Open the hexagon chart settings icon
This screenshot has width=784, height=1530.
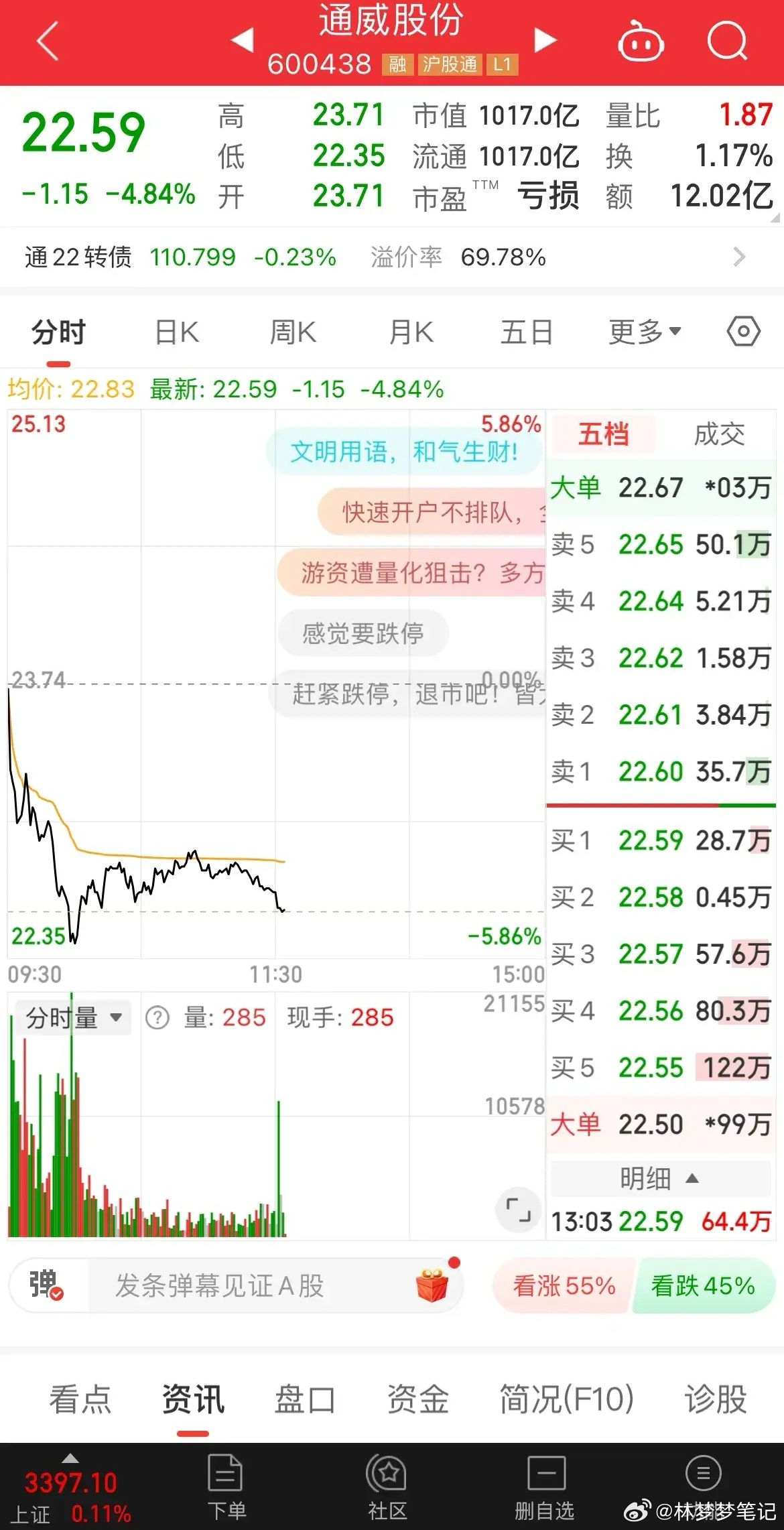(x=744, y=332)
